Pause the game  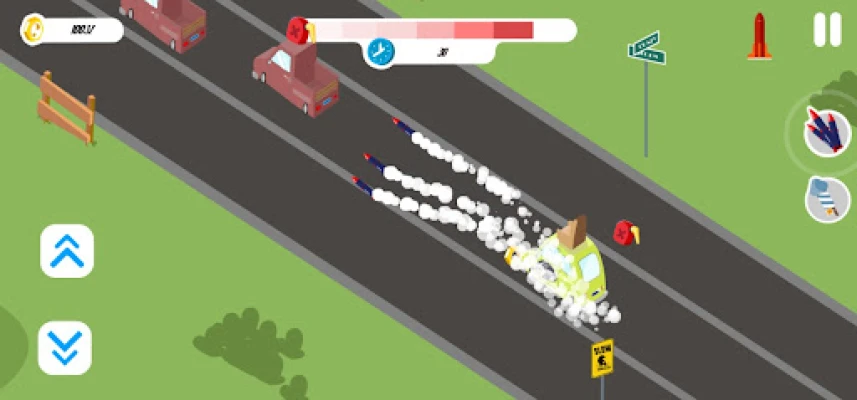[x=827, y=30]
